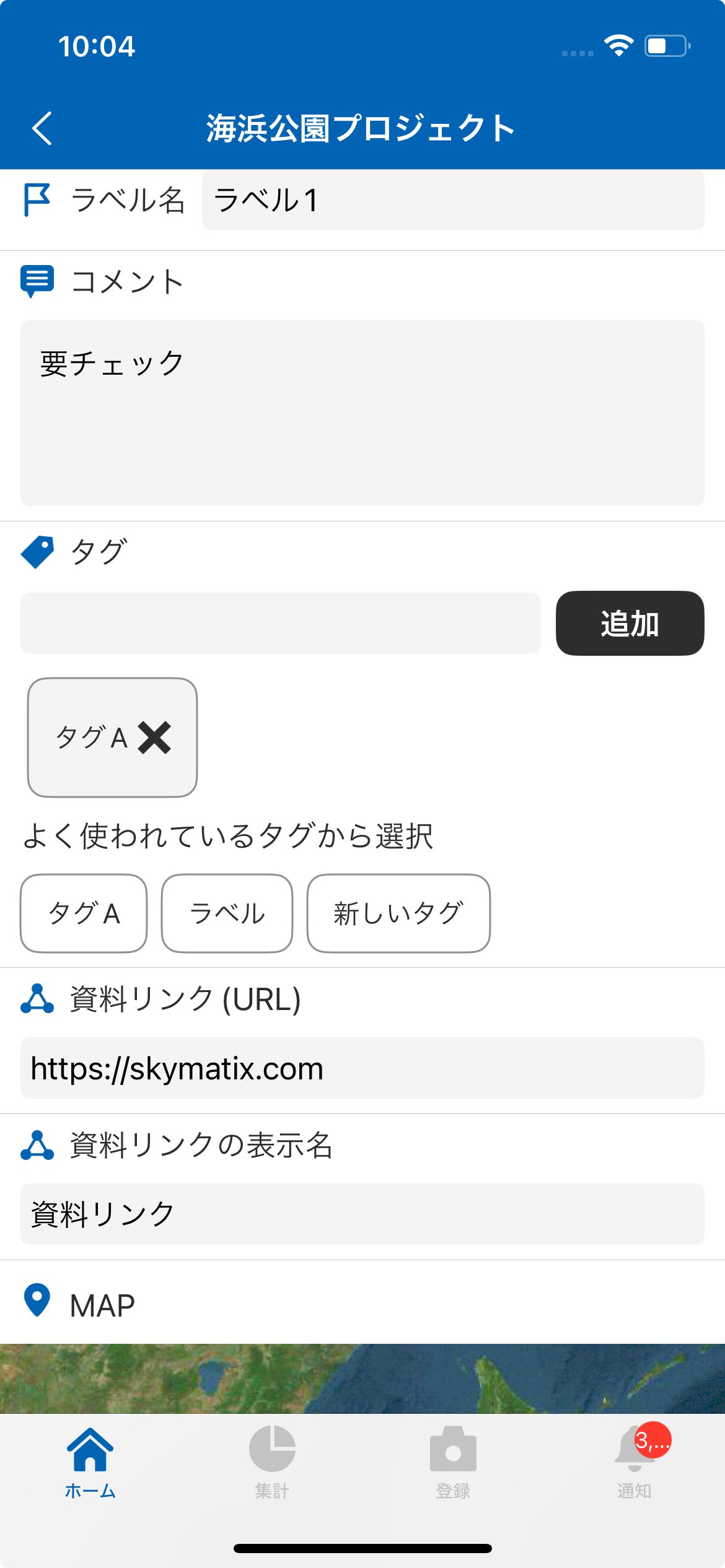
Task: Choose the 新しいタグ suggestion
Action: [398, 913]
